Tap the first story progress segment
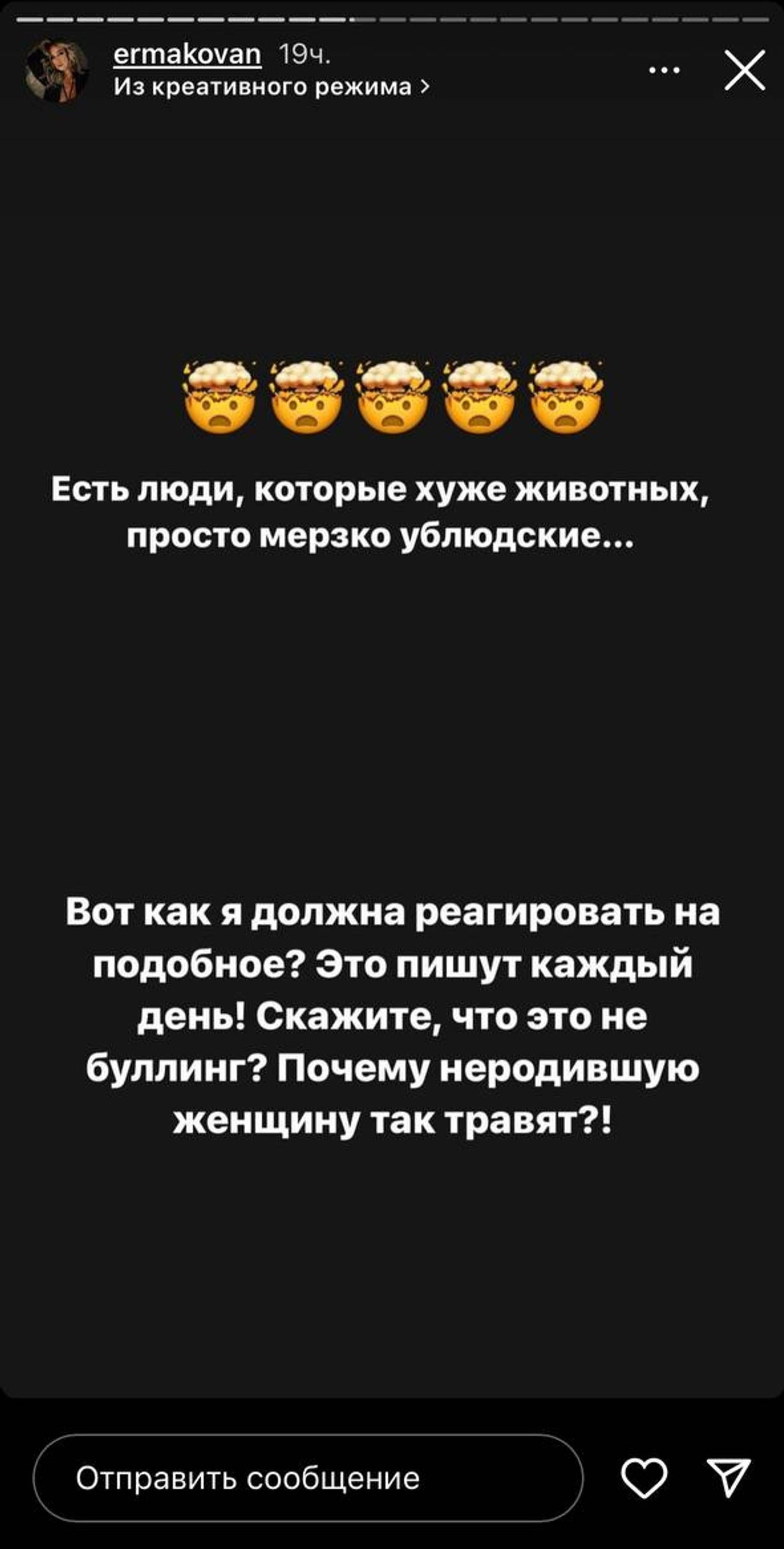Screen dimensions: 784x1549 pyautogui.click(x=30, y=20)
